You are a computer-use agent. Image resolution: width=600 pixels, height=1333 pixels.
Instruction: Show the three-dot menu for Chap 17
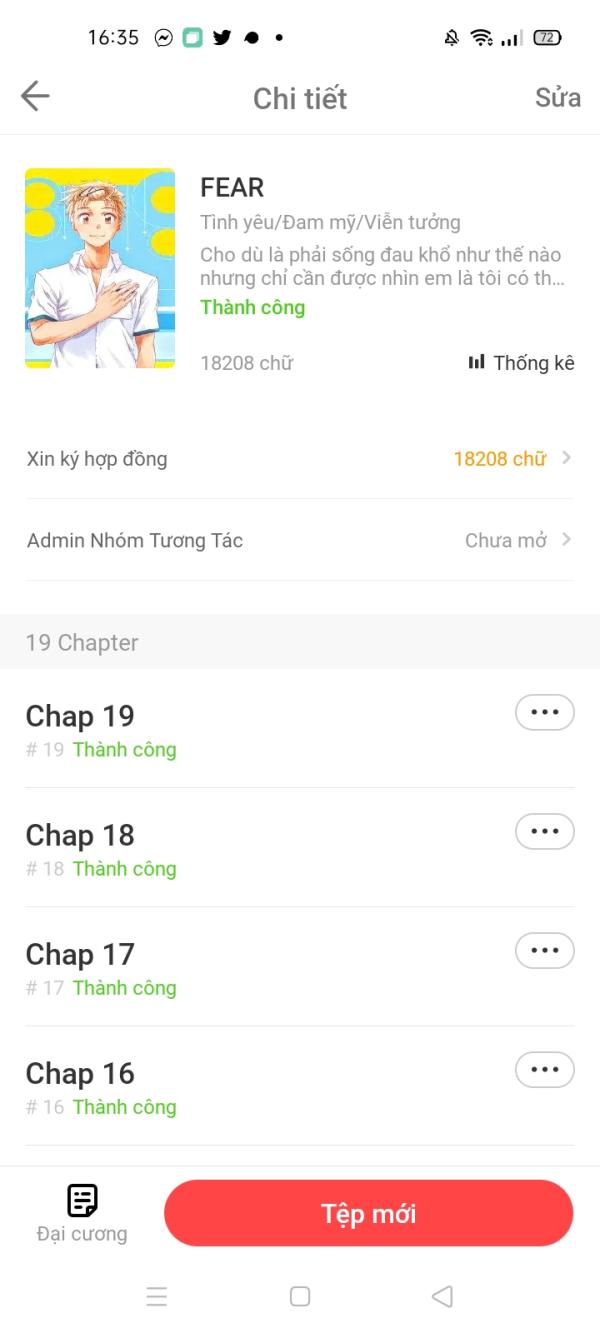(545, 950)
